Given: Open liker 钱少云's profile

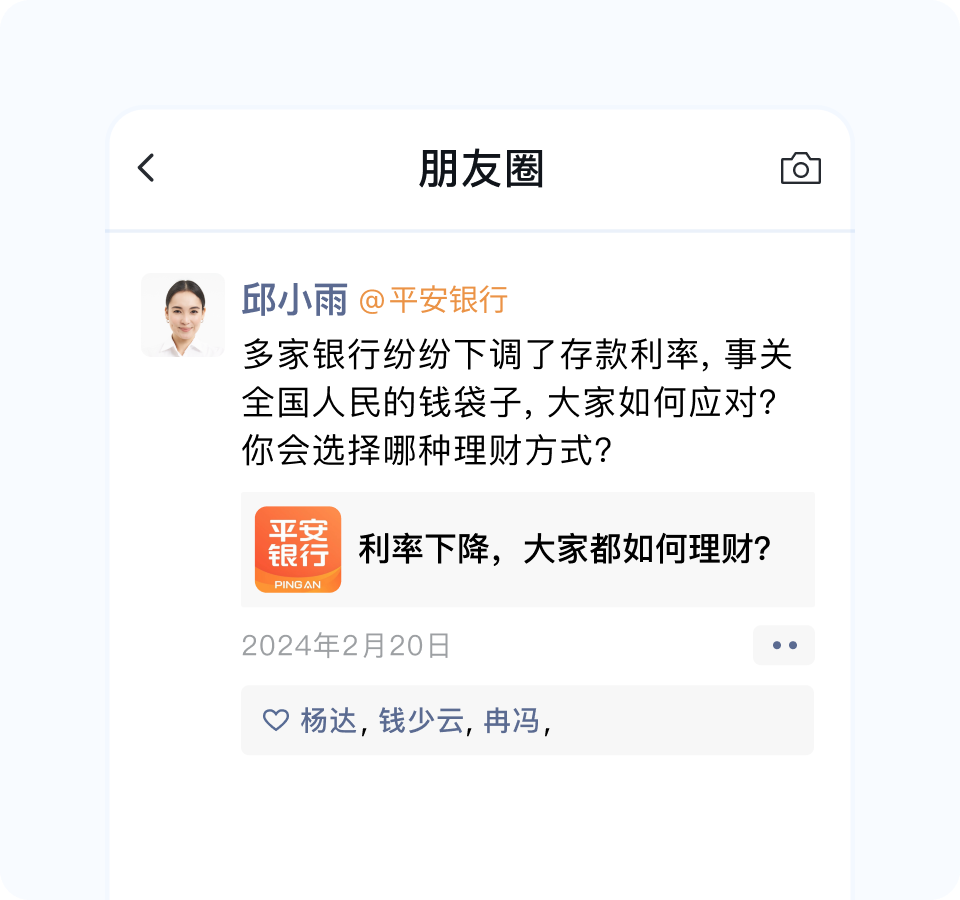Looking at the screenshot, I should pos(421,721).
